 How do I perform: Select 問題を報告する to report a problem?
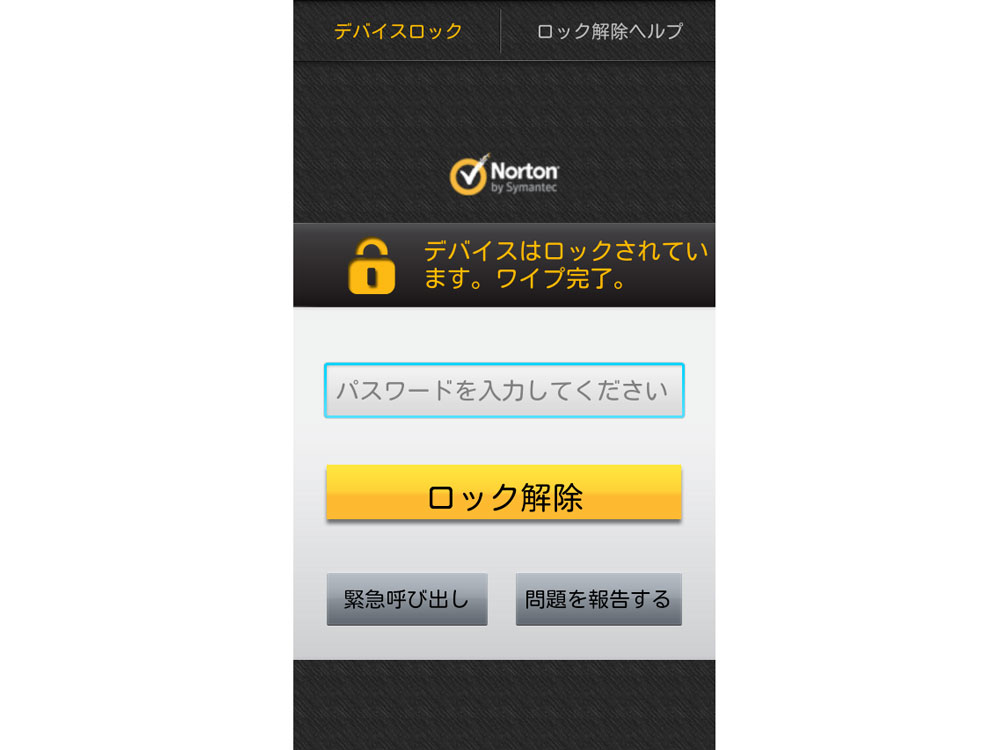coord(598,599)
